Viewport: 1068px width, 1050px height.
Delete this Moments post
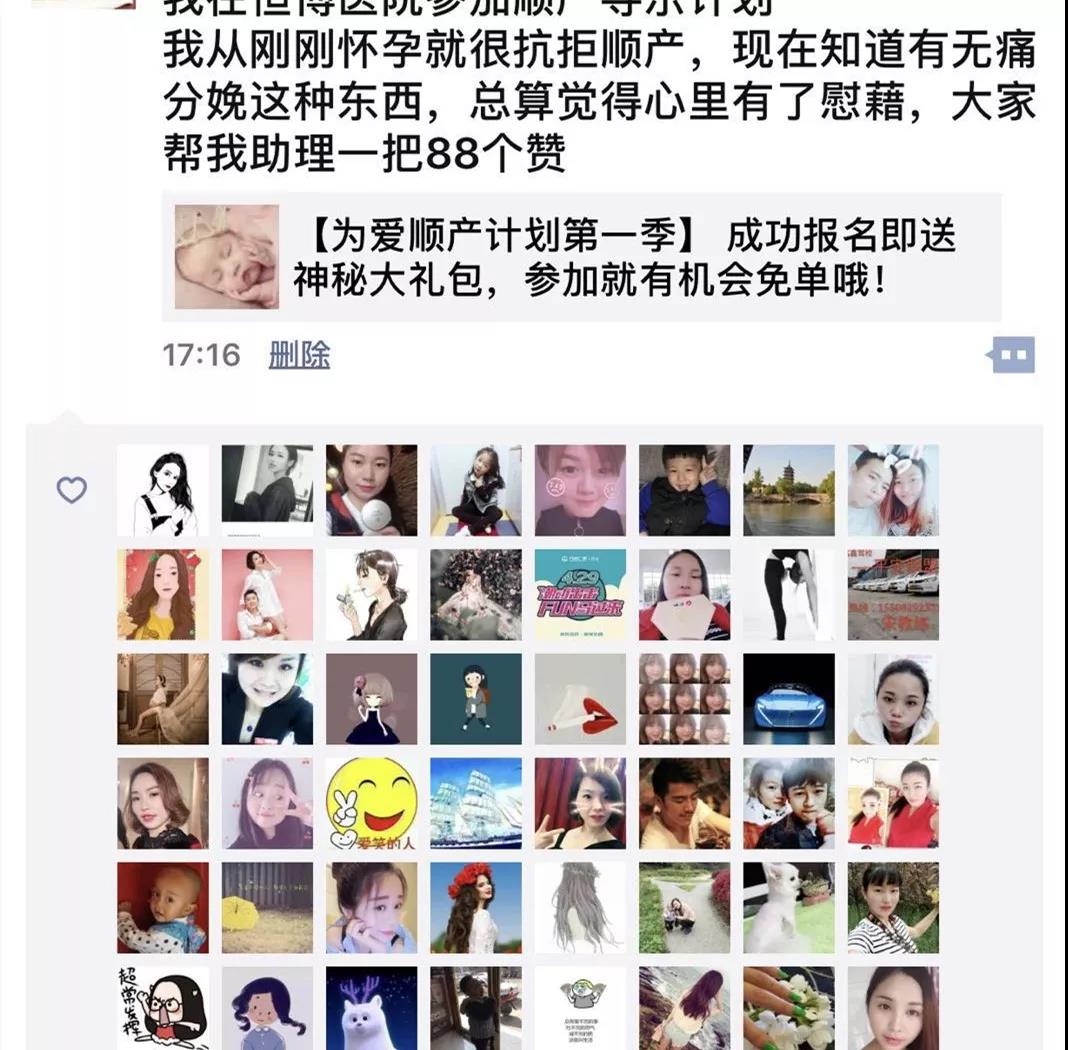pyautogui.click(x=299, y=355)
